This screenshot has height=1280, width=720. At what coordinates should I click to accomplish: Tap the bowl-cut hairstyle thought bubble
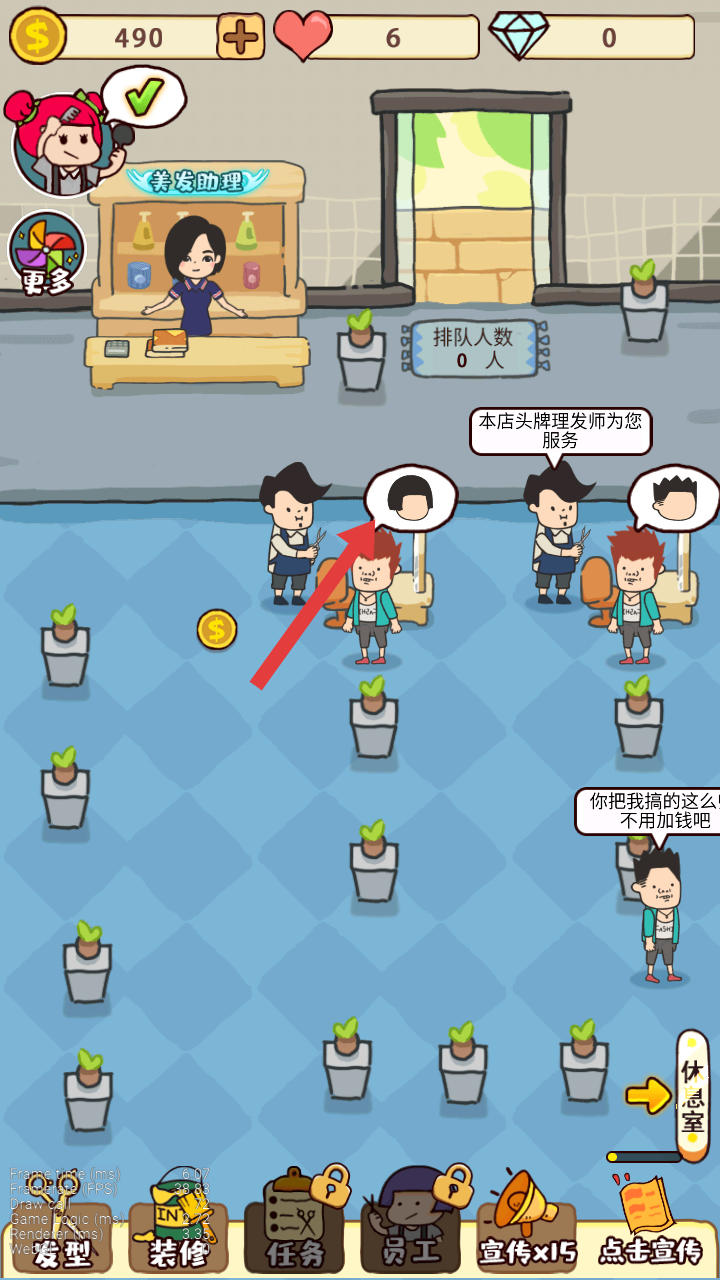click(409, 497)
